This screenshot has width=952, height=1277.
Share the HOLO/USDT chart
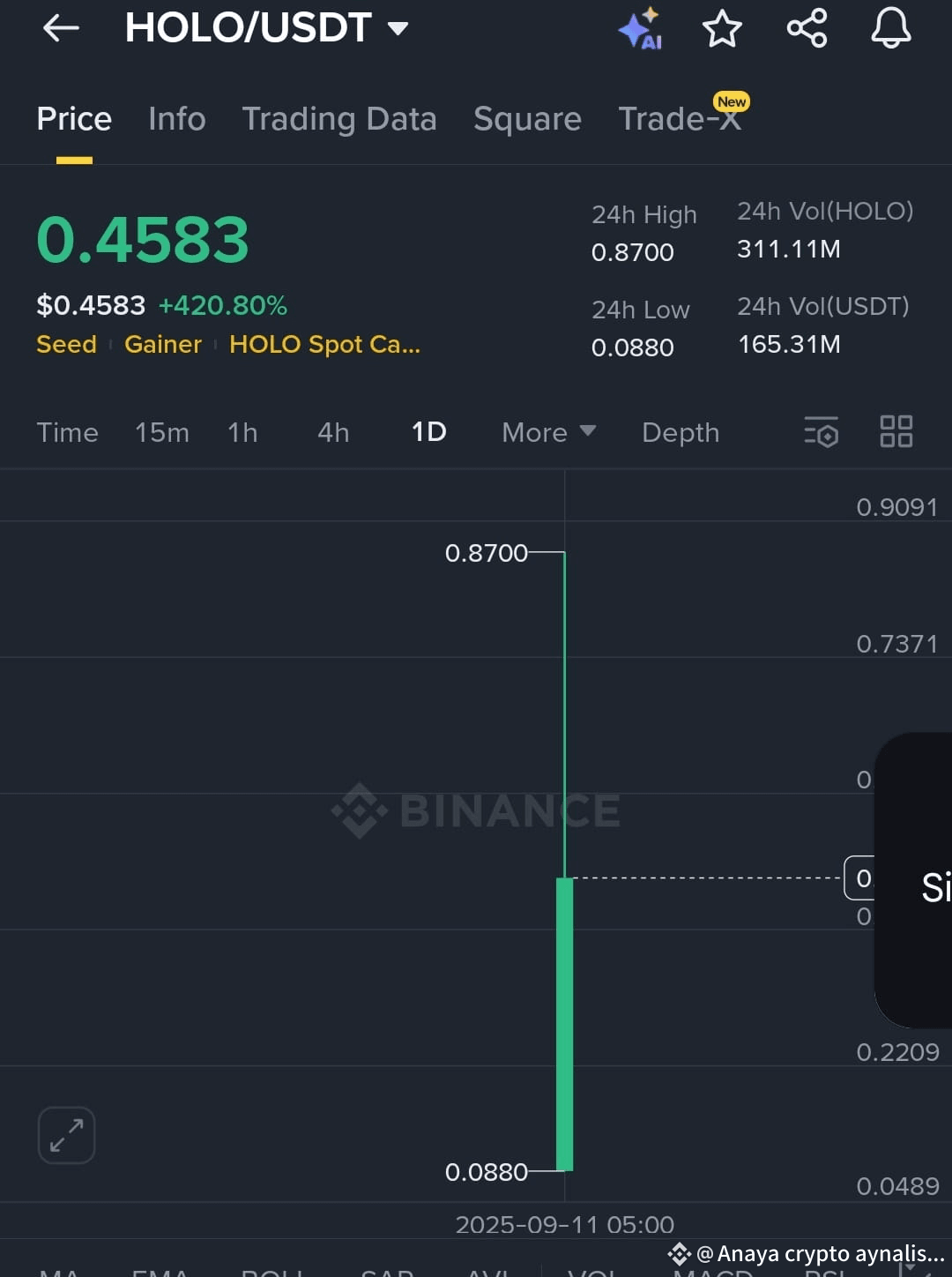(806, 28)
